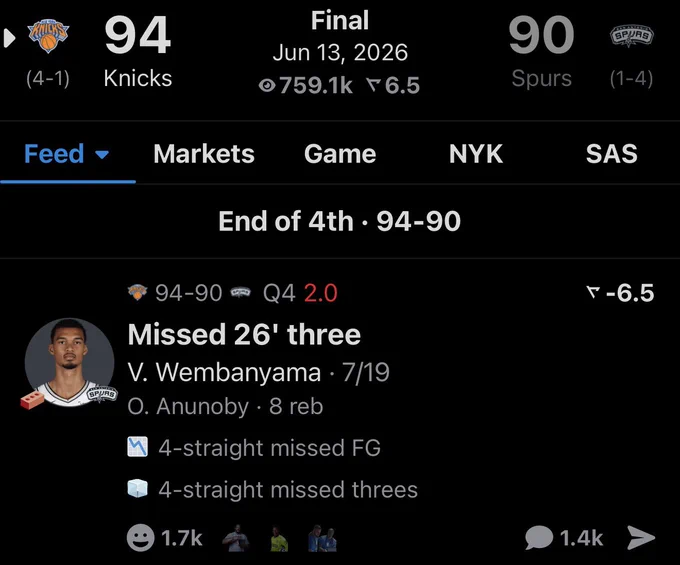Viewport: 680px width, 565px height.
Task: React with the smiley emoji icon
Action: pyautogui.click(x=141, y=538)
